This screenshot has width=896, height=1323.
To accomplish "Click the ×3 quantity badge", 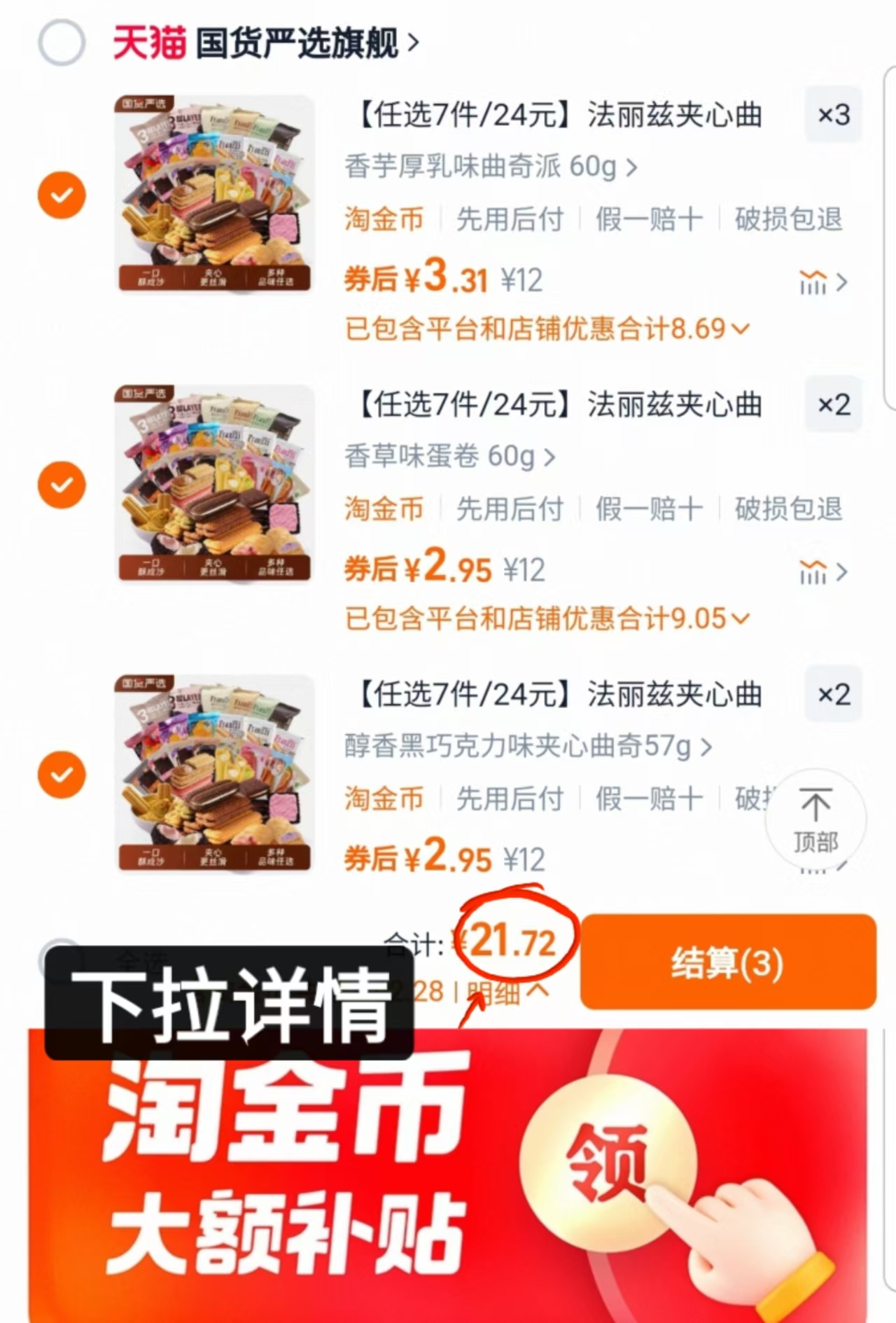I will pyautogui.click(x=833, y=116).
